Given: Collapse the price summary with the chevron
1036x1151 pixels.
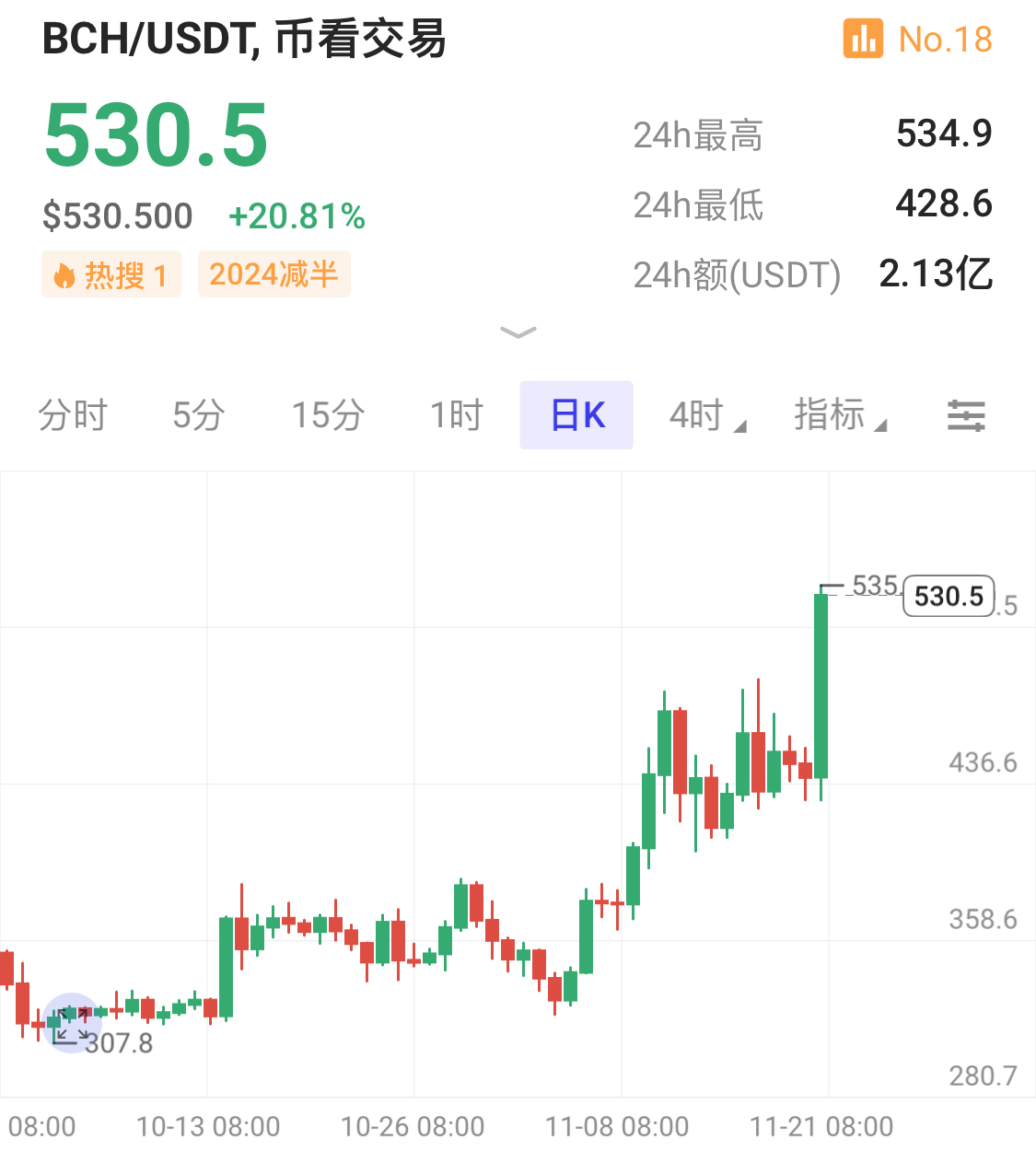Looking at the screenshot, I should tap(518, 332).
